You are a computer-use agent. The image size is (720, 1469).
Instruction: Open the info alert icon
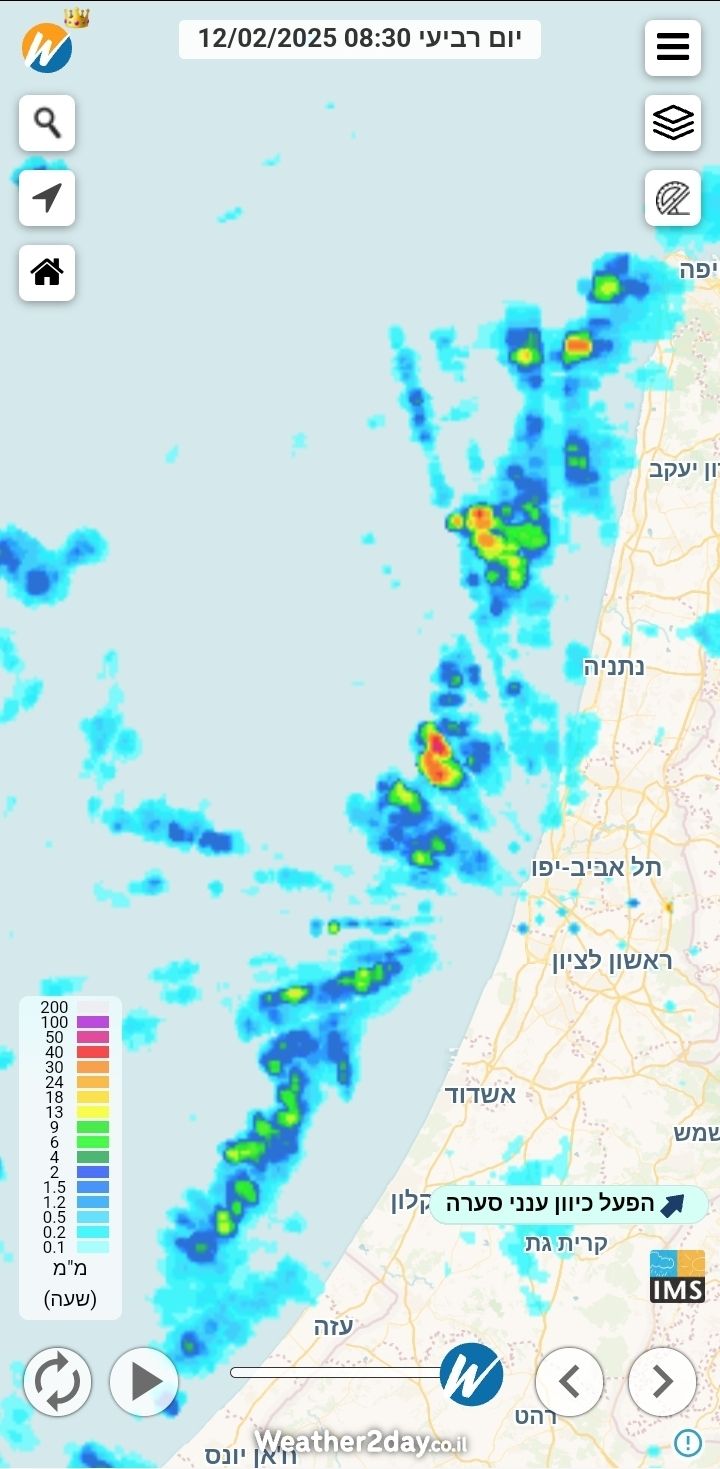coord(687,1442)
